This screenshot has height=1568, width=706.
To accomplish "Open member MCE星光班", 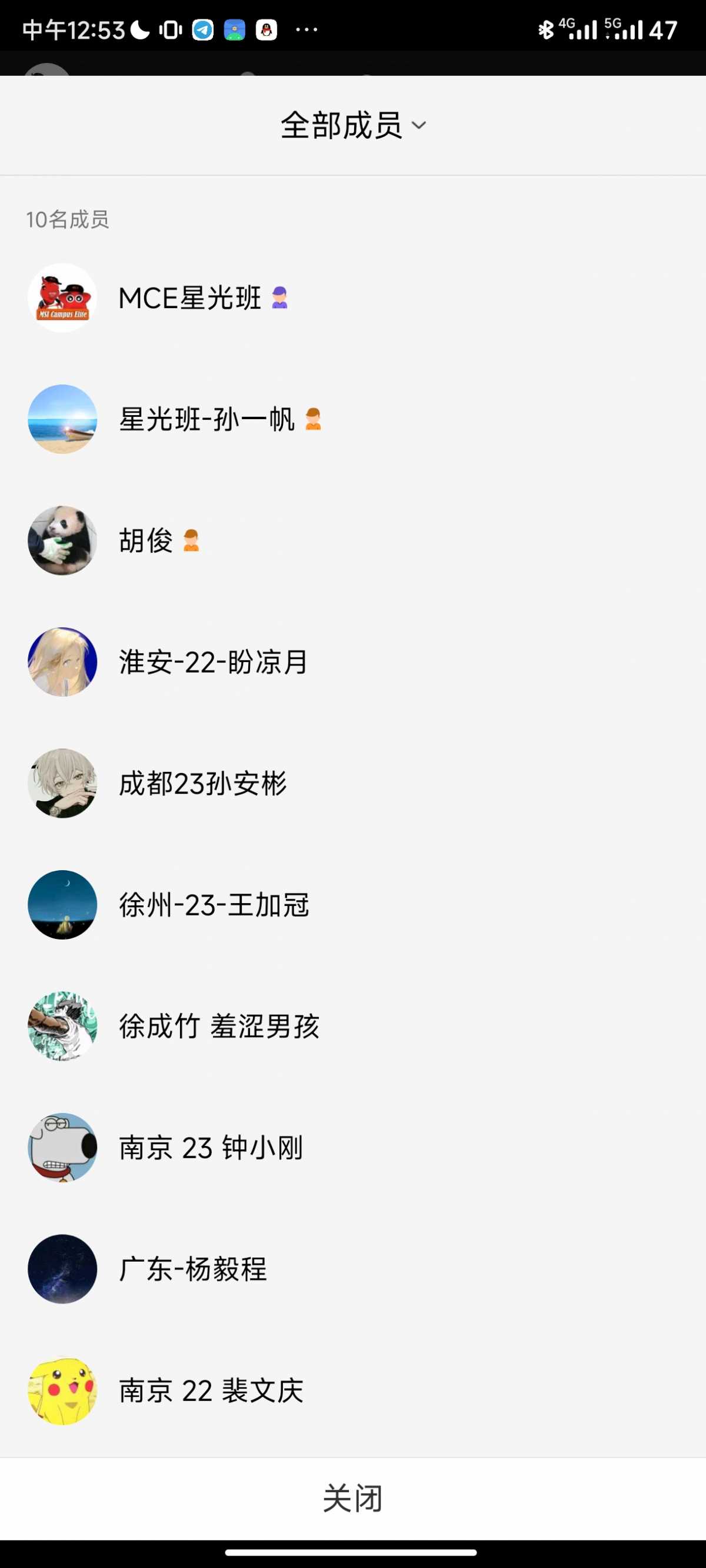I will (x=190, y=298).
